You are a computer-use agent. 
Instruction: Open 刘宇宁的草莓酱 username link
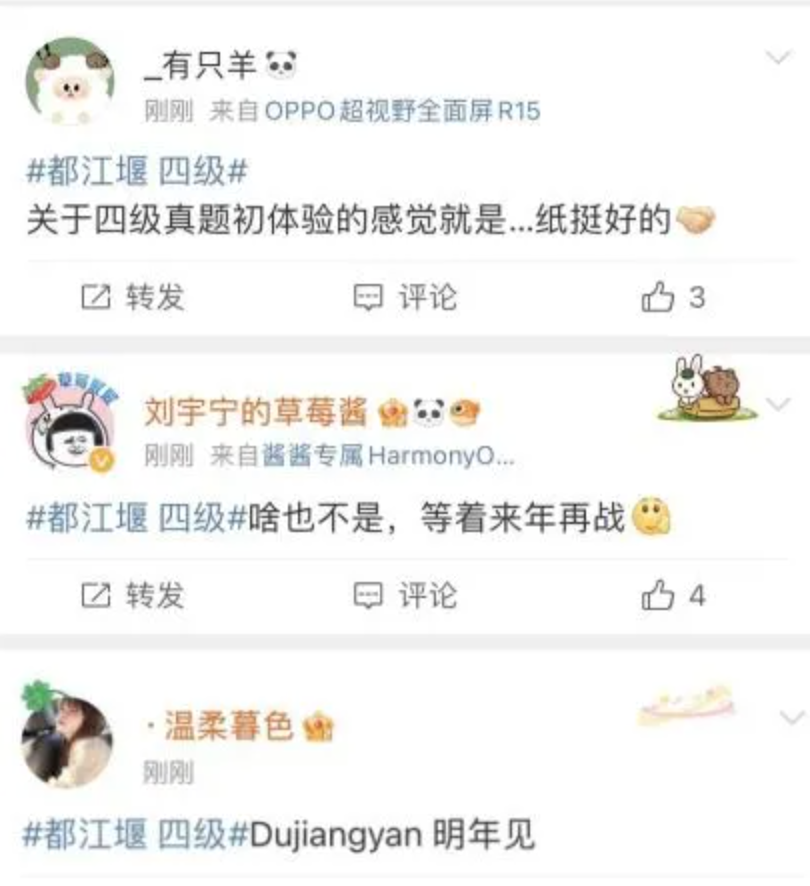[x=255, y=411]
